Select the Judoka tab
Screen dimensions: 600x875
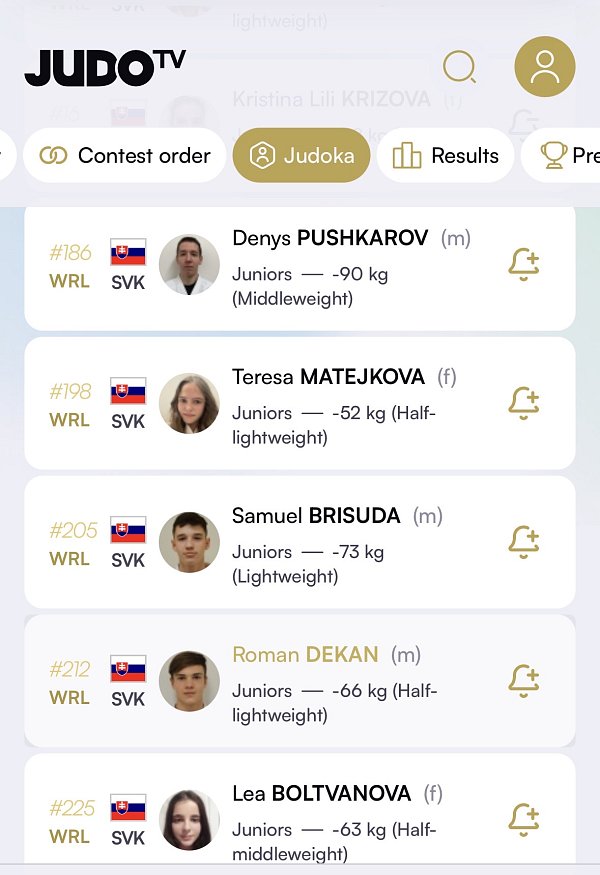[301, 156]
